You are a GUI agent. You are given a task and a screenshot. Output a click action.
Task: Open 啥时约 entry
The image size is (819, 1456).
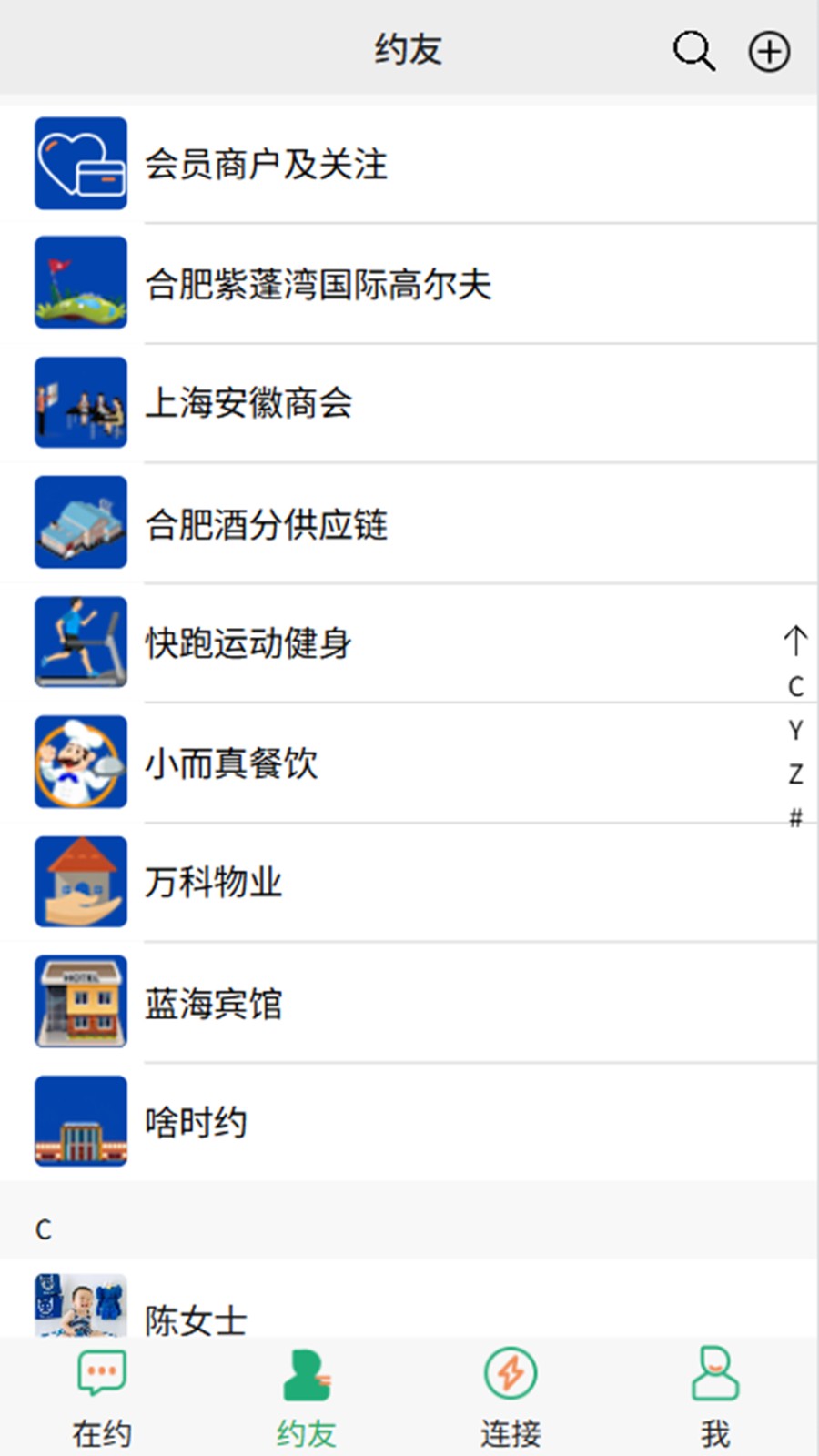click(409, 1121)
